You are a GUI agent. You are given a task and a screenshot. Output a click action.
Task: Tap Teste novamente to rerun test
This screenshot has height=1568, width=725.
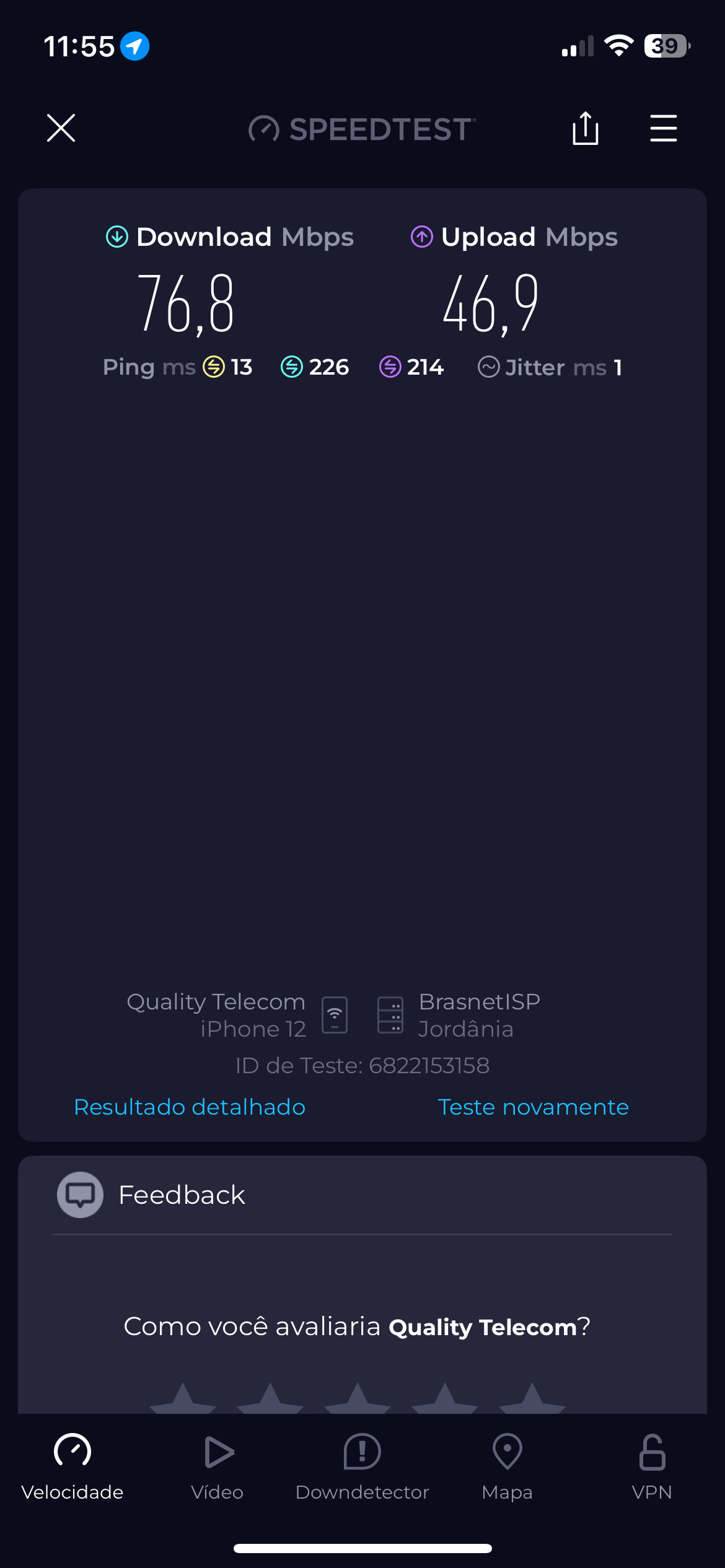point(533,1107)
